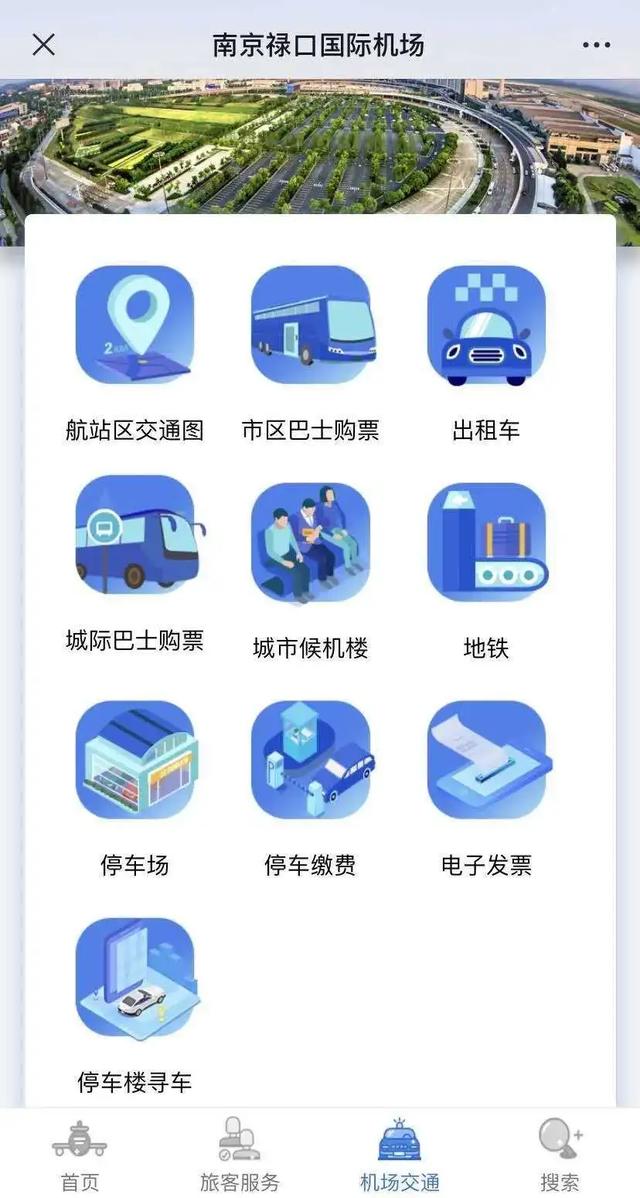This screenshot has height=1198, width=640.
Task: Open 航站区交通图 terminal traffic map
Action: (134, 354)
